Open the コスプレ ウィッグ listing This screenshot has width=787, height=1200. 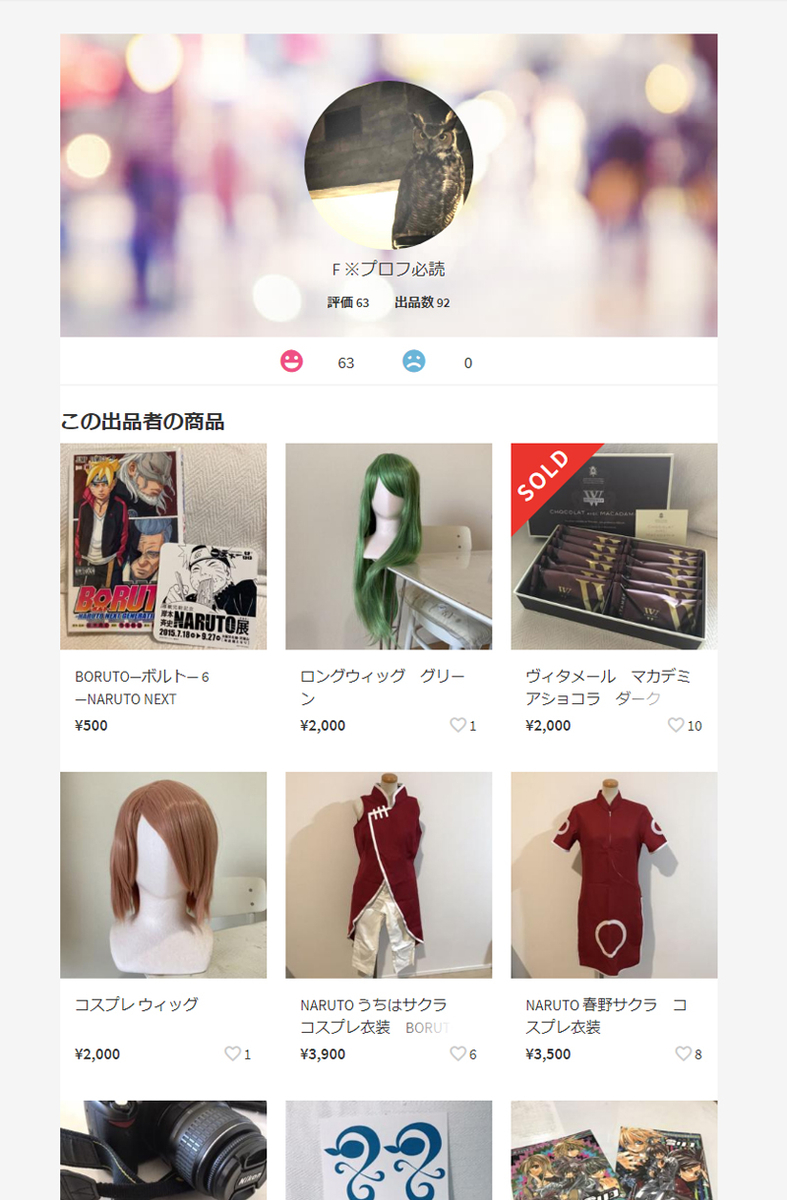pyautogui.click(x=163, y=875)
